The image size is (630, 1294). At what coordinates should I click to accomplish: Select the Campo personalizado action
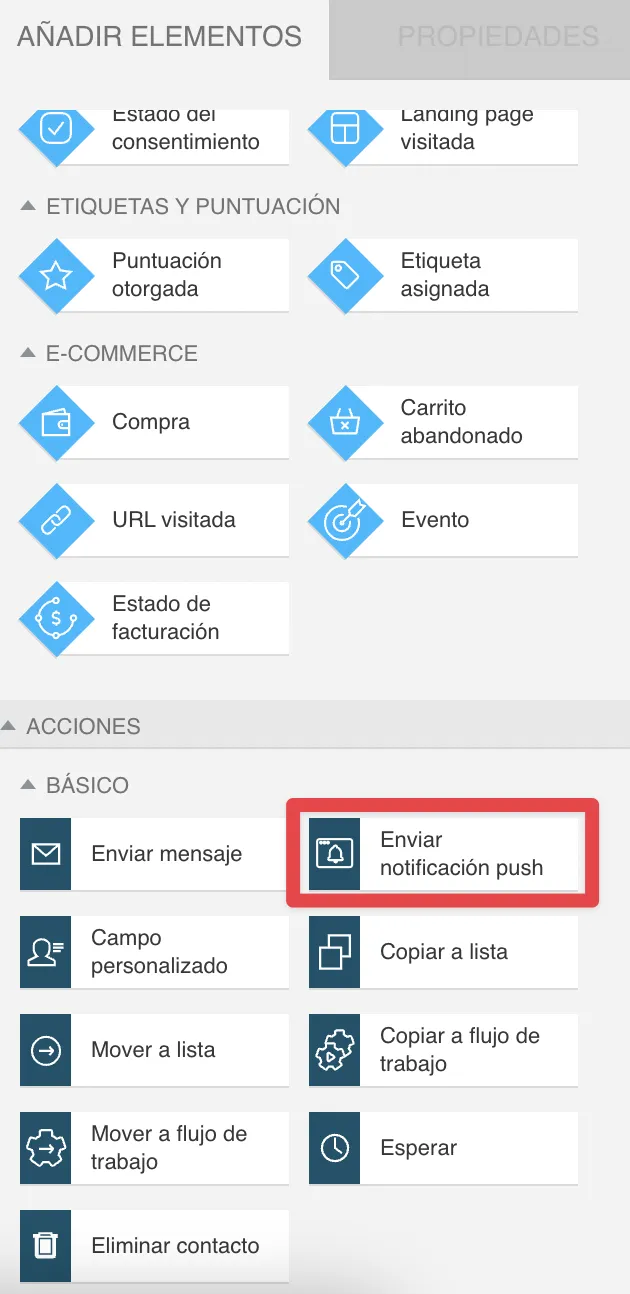154,952
